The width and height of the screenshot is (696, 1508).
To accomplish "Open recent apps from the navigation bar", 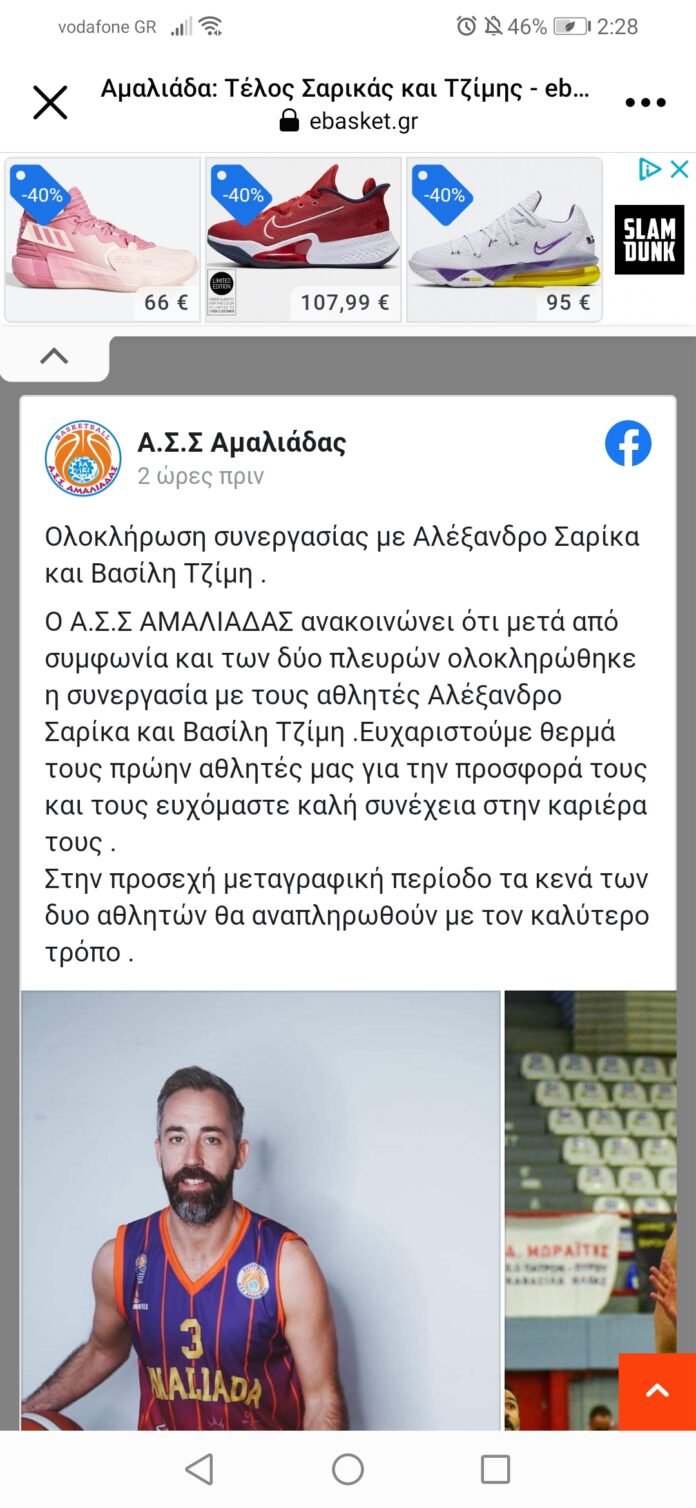I will point(495,1469).
